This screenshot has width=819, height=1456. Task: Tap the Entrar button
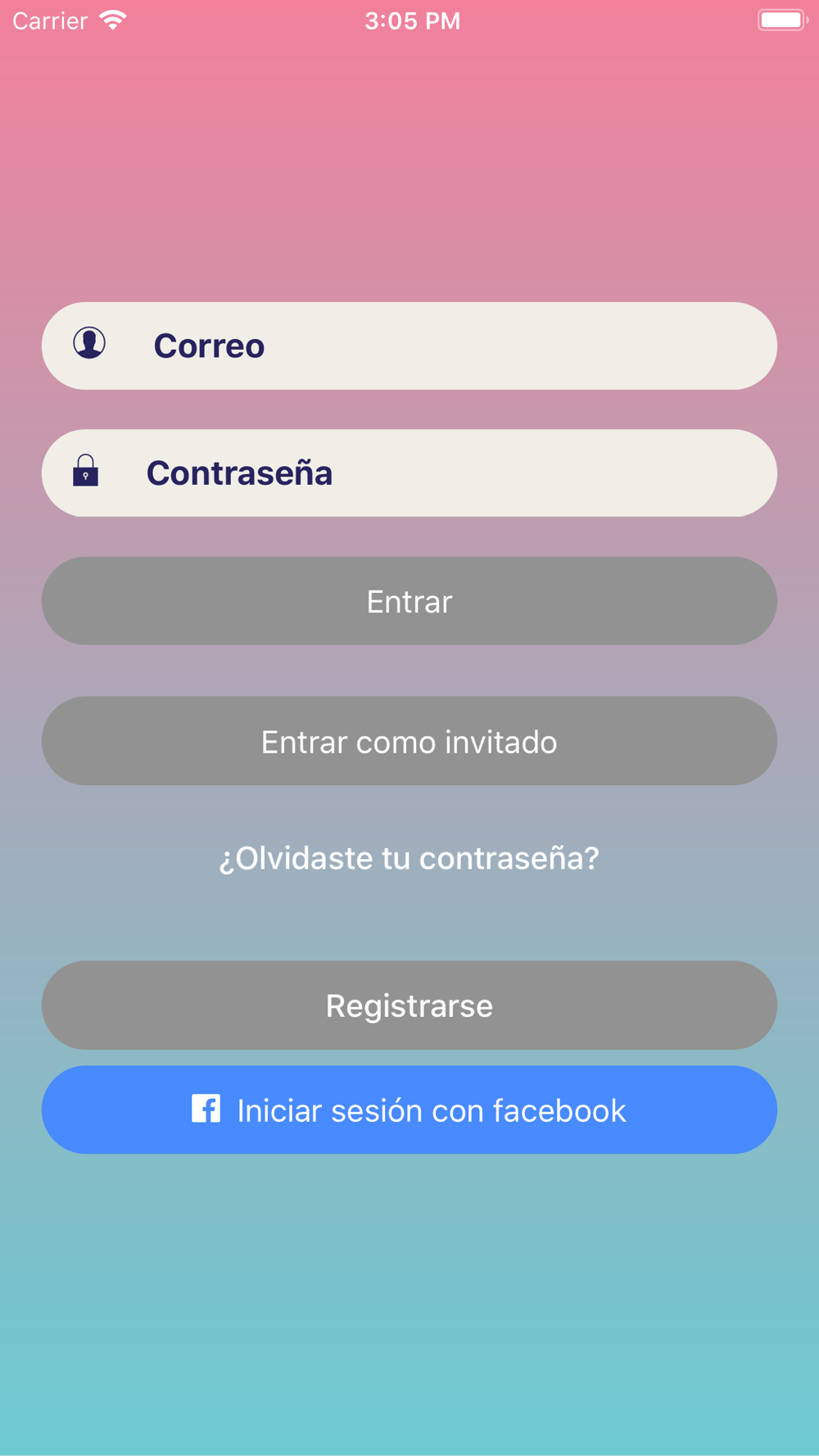409,601
